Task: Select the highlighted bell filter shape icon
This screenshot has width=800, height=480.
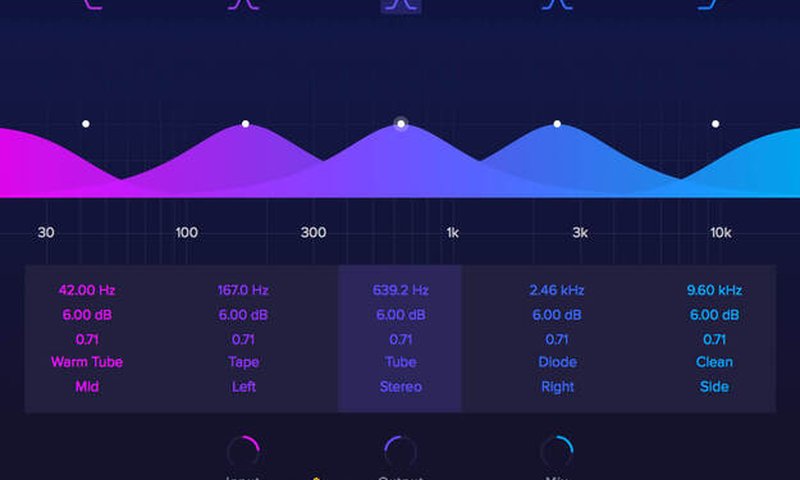Action: click(x=400, y=5)
